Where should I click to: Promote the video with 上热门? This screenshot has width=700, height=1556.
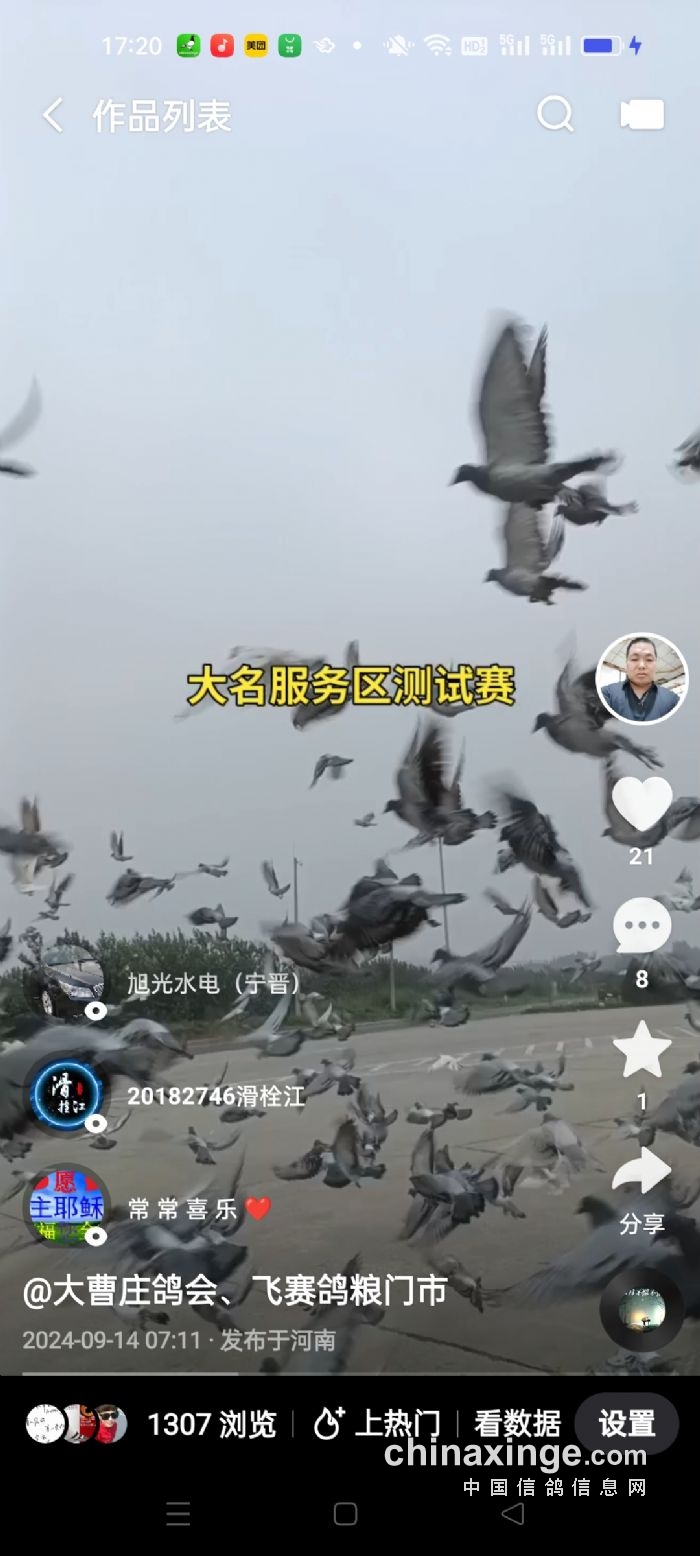(x=377, y=1423)
